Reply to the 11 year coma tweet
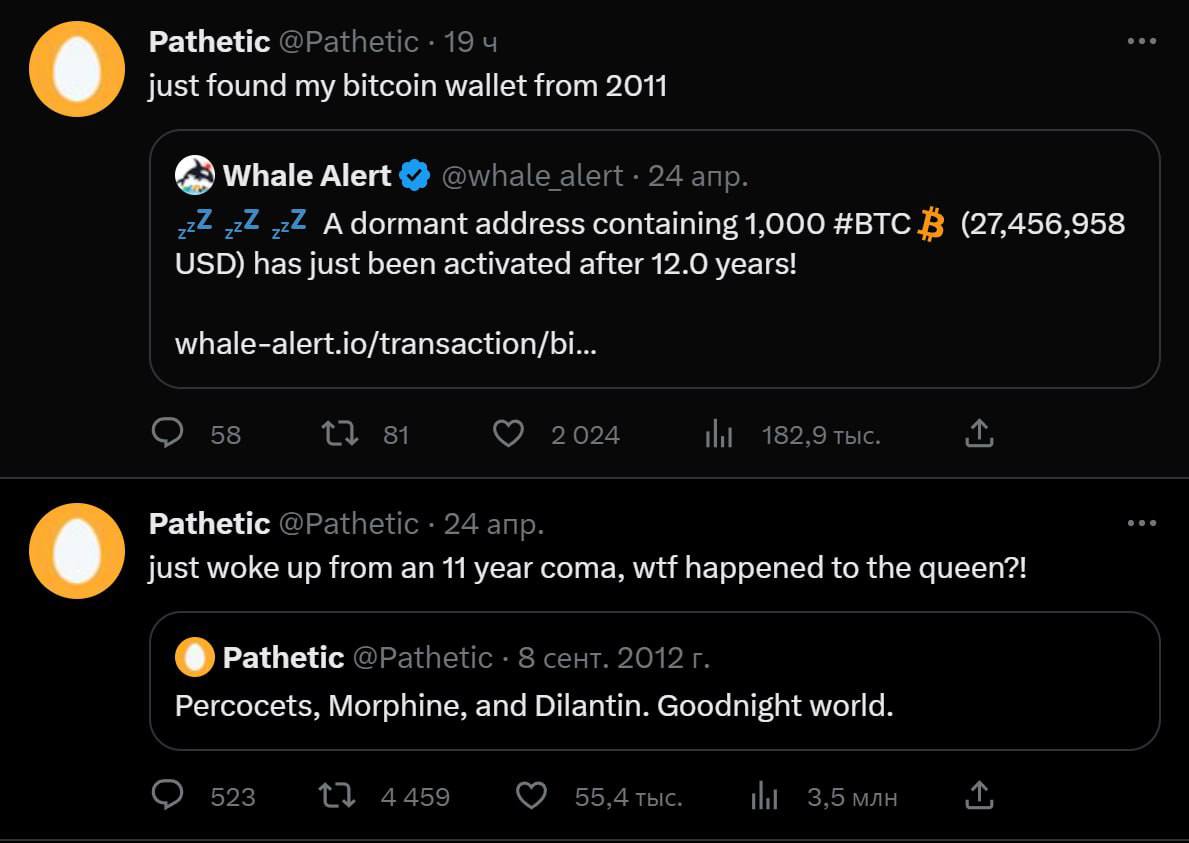Image resolution: width=1189 pixels, height=843 pixels. coord(168,796)
